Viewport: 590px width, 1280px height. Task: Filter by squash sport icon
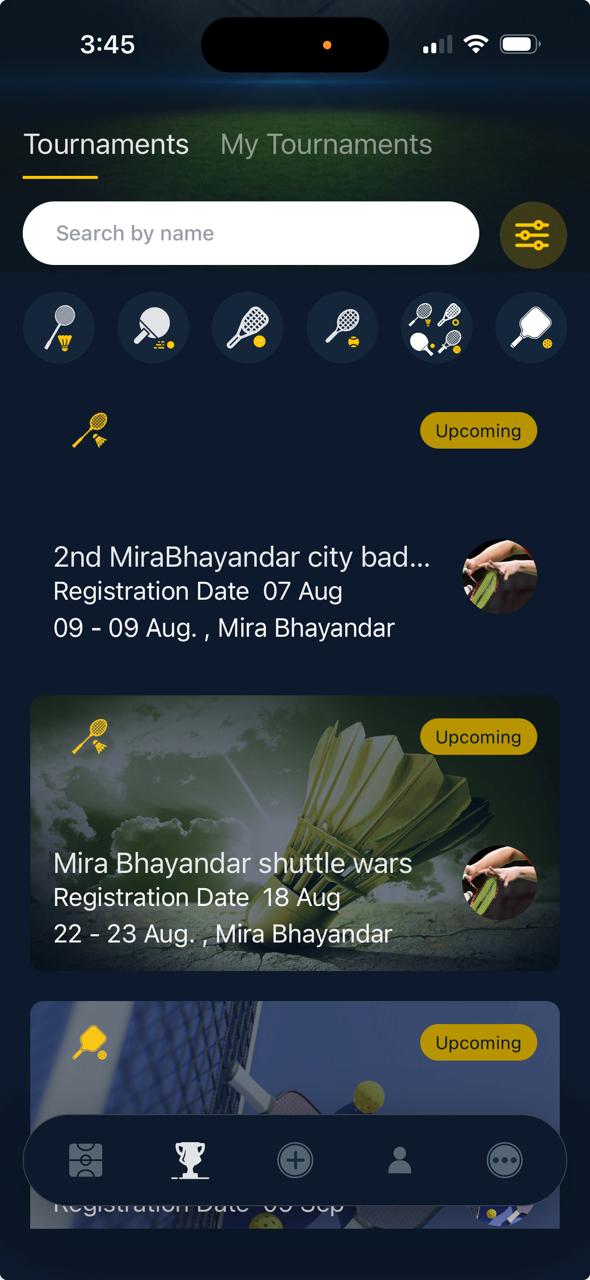tap(248, 327)
